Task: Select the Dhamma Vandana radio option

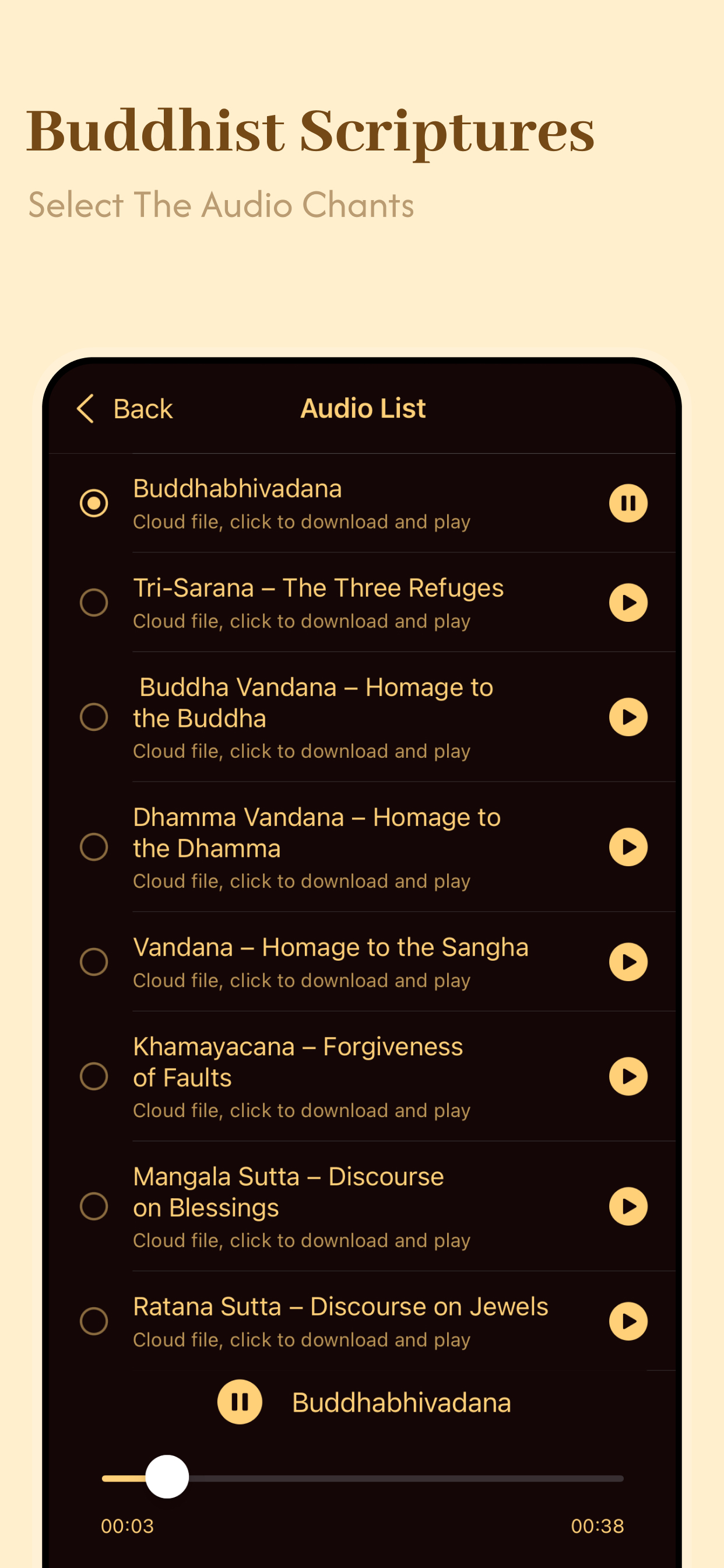Action: tap(94, 848)
